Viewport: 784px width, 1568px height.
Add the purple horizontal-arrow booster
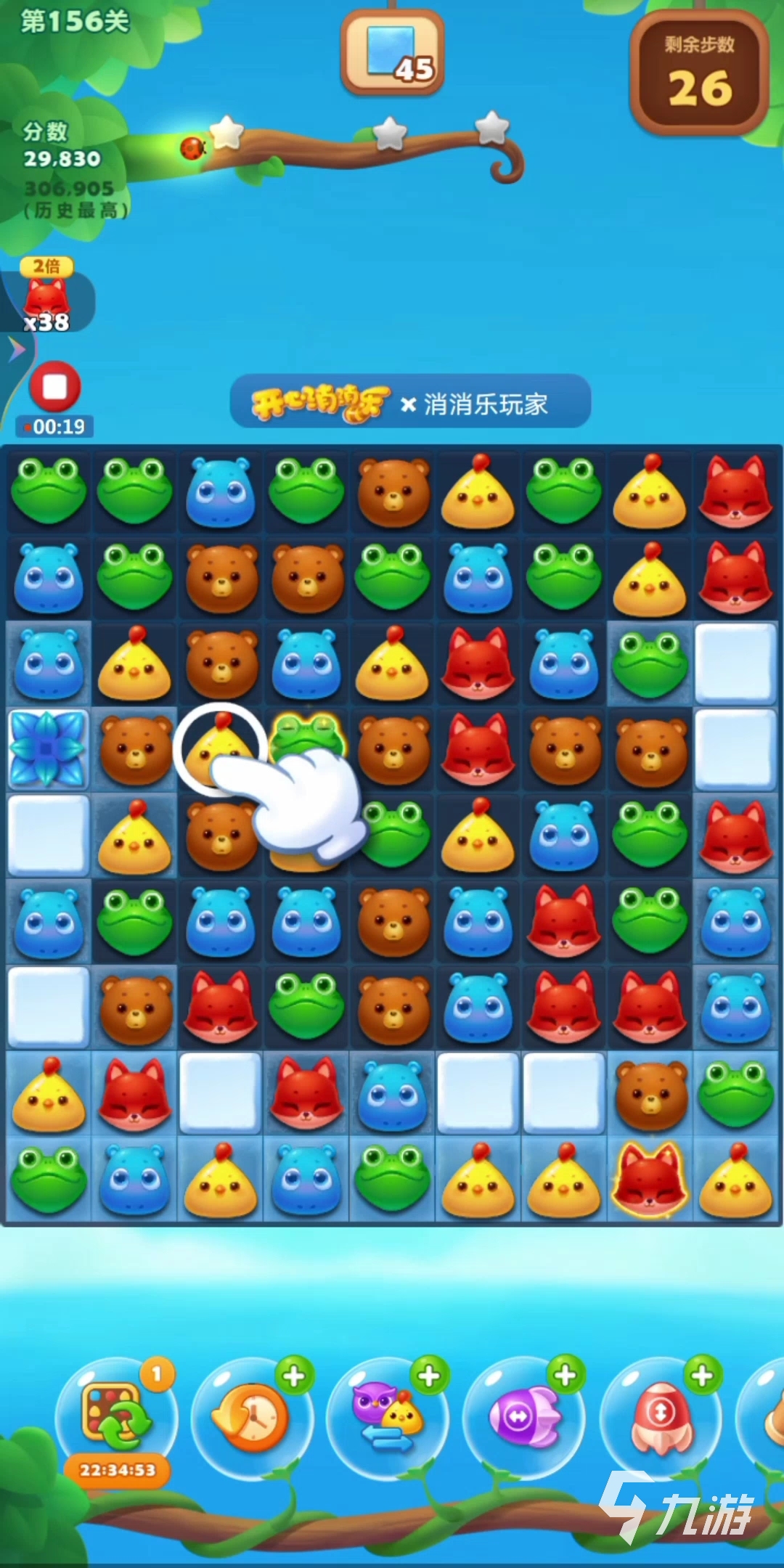point(565,1375)
